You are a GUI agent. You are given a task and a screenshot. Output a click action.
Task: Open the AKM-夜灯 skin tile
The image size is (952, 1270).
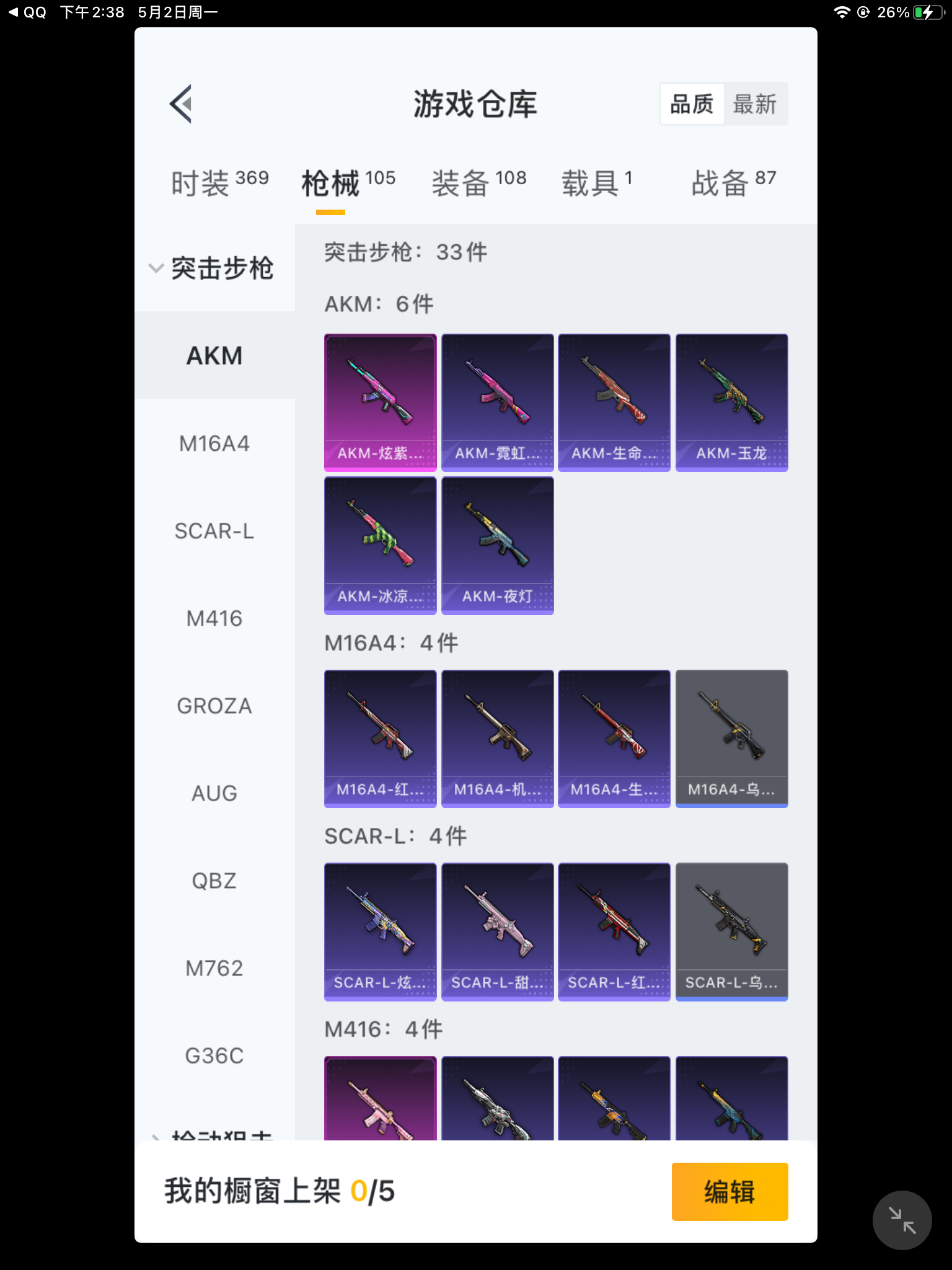tap(497, 546)
